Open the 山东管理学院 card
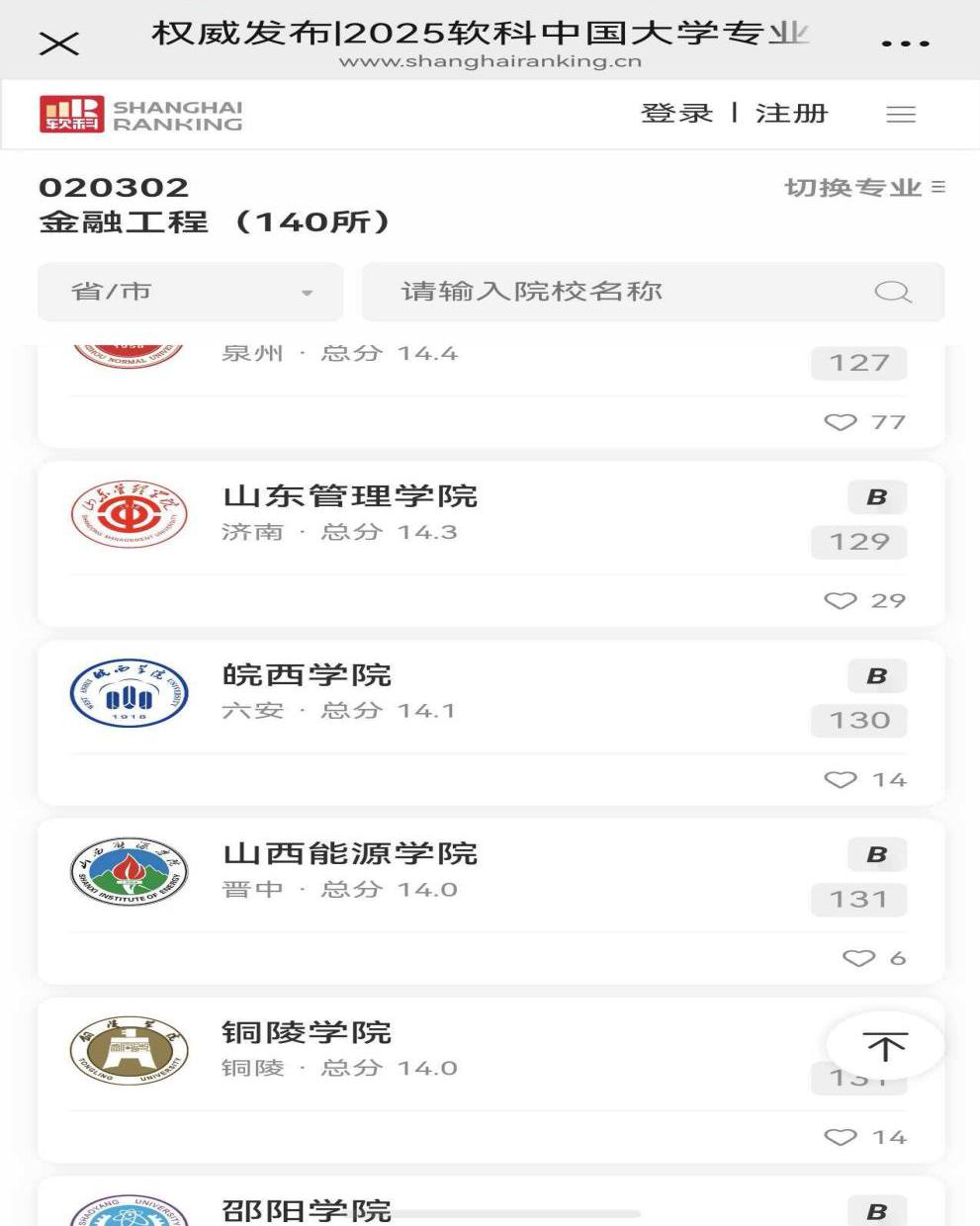The image size is (980, 1226). click(x=351, y=496)
